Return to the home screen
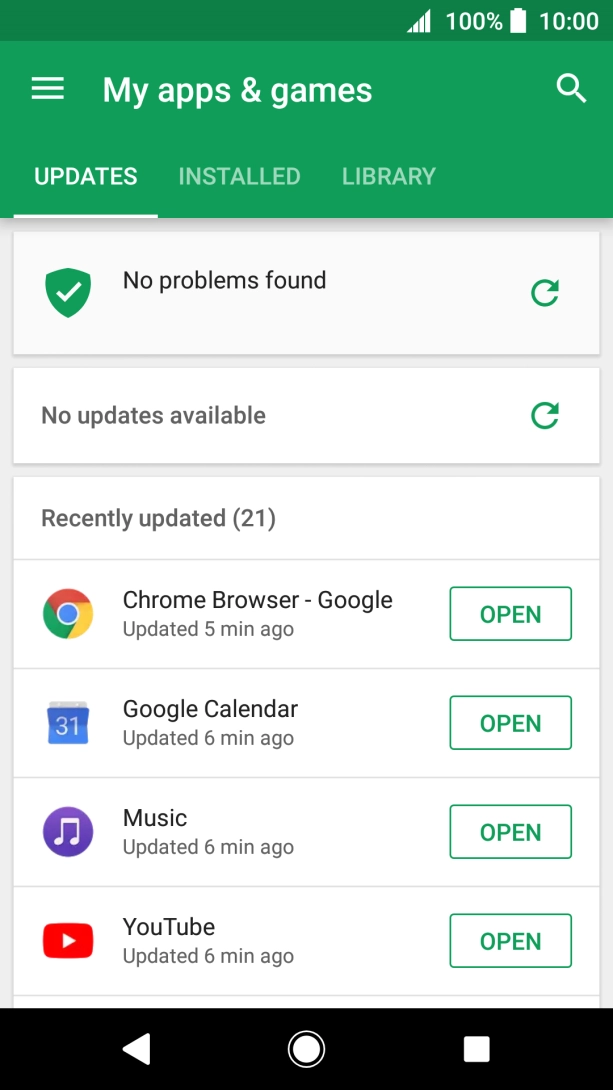This screenshot has height=1090, width=613. tap(306, 1048)
